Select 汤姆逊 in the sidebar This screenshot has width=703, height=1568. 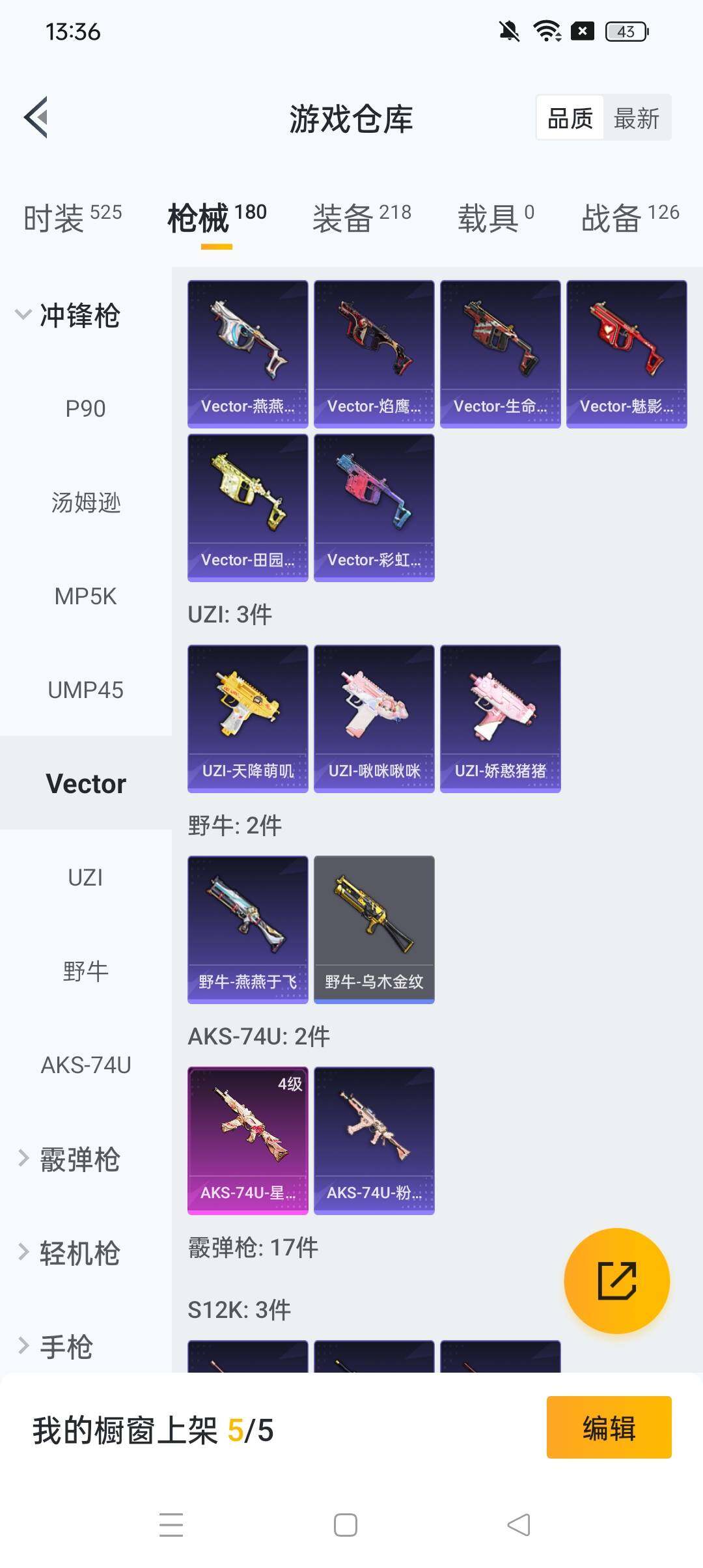[85, 503]
